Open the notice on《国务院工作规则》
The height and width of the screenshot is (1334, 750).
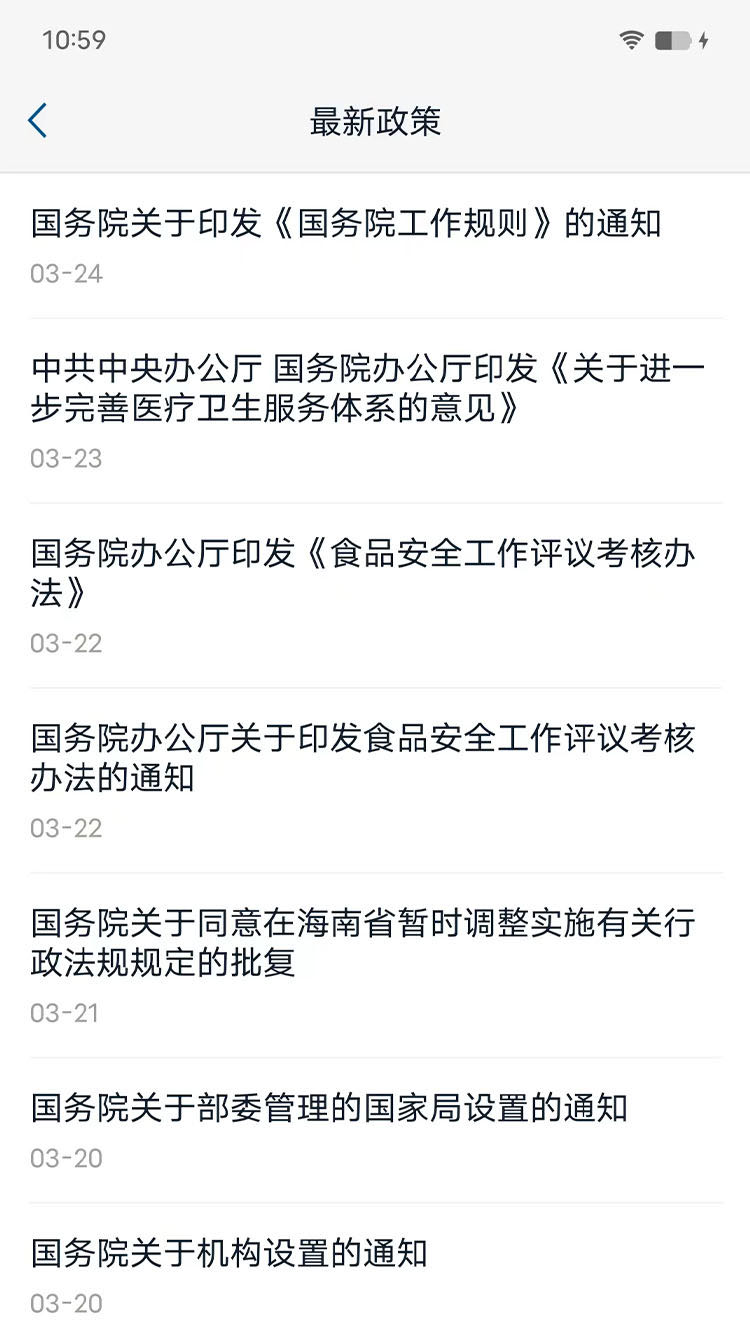coord(375,246)
